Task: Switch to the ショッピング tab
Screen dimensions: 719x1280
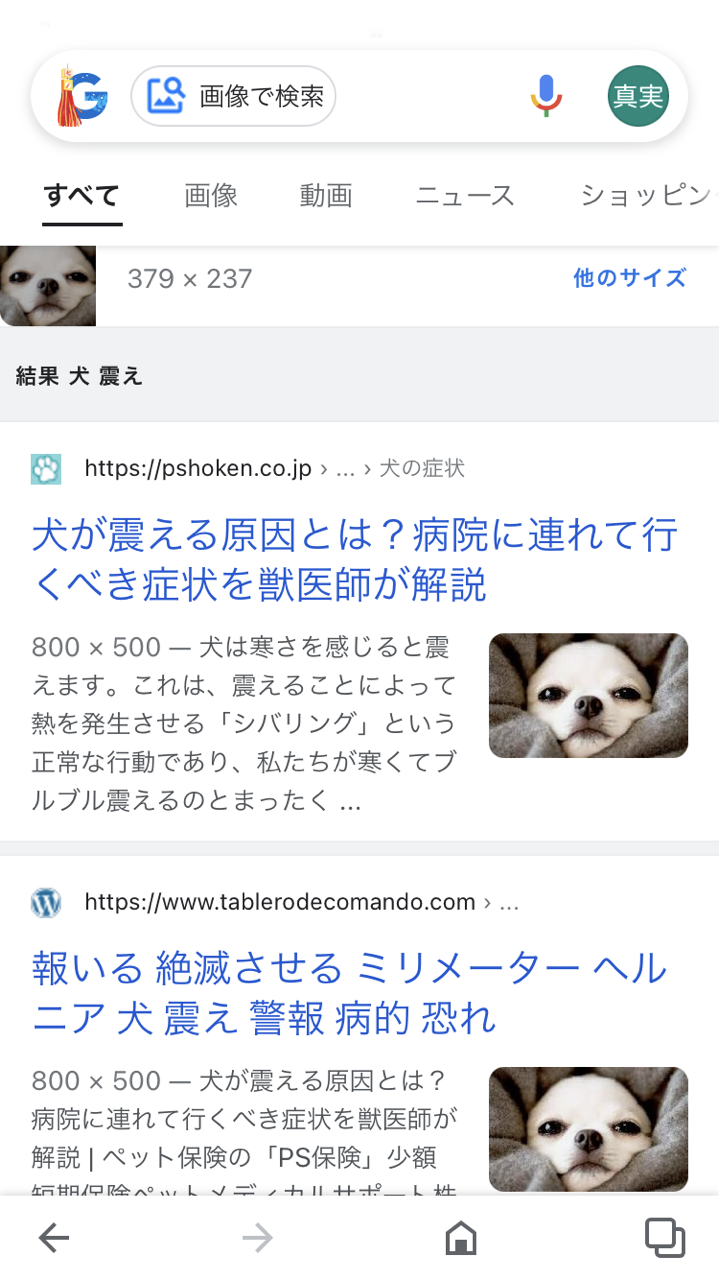Action: click(645, 195)
